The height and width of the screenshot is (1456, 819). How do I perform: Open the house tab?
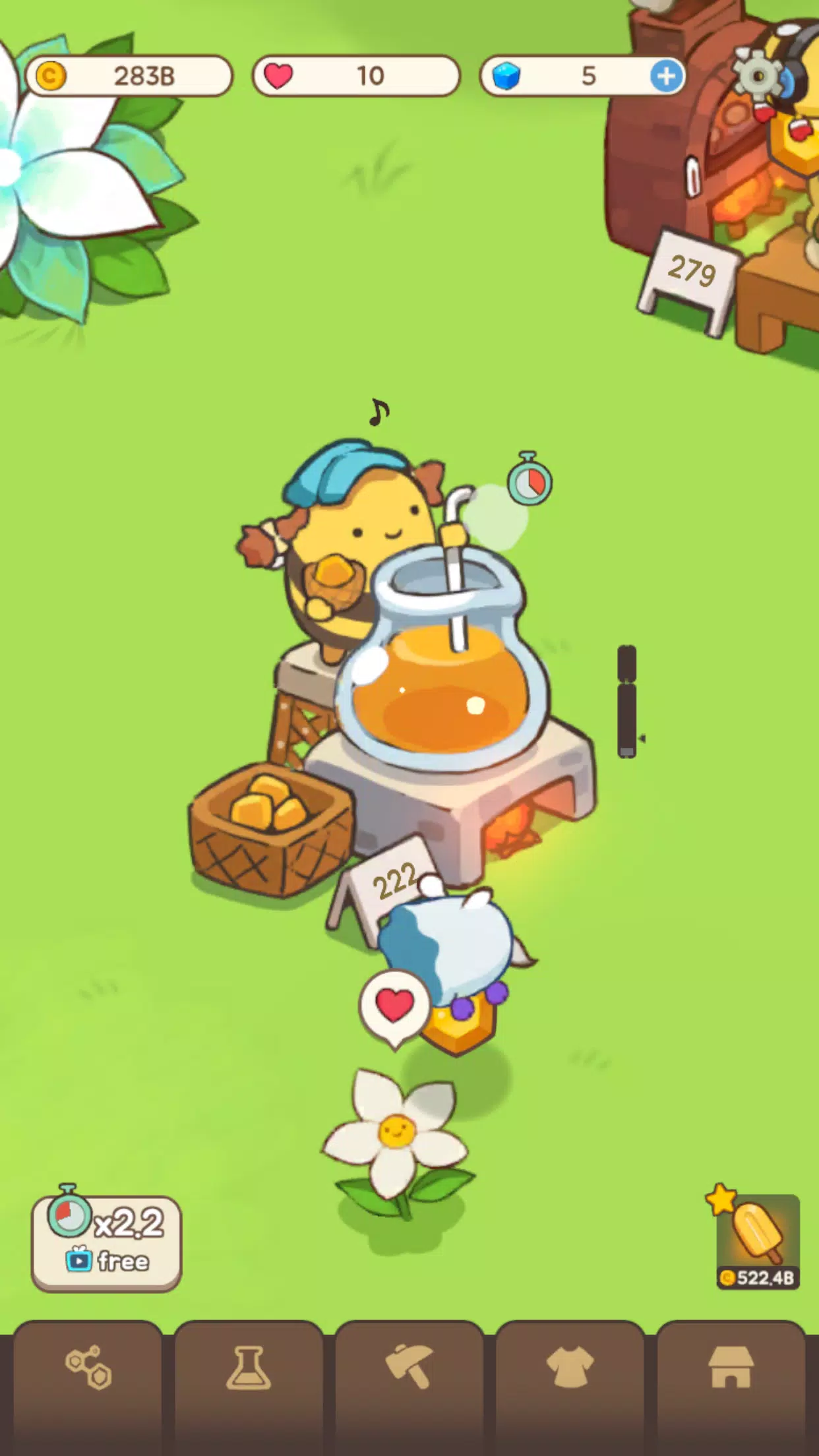tap(730, 1368)
